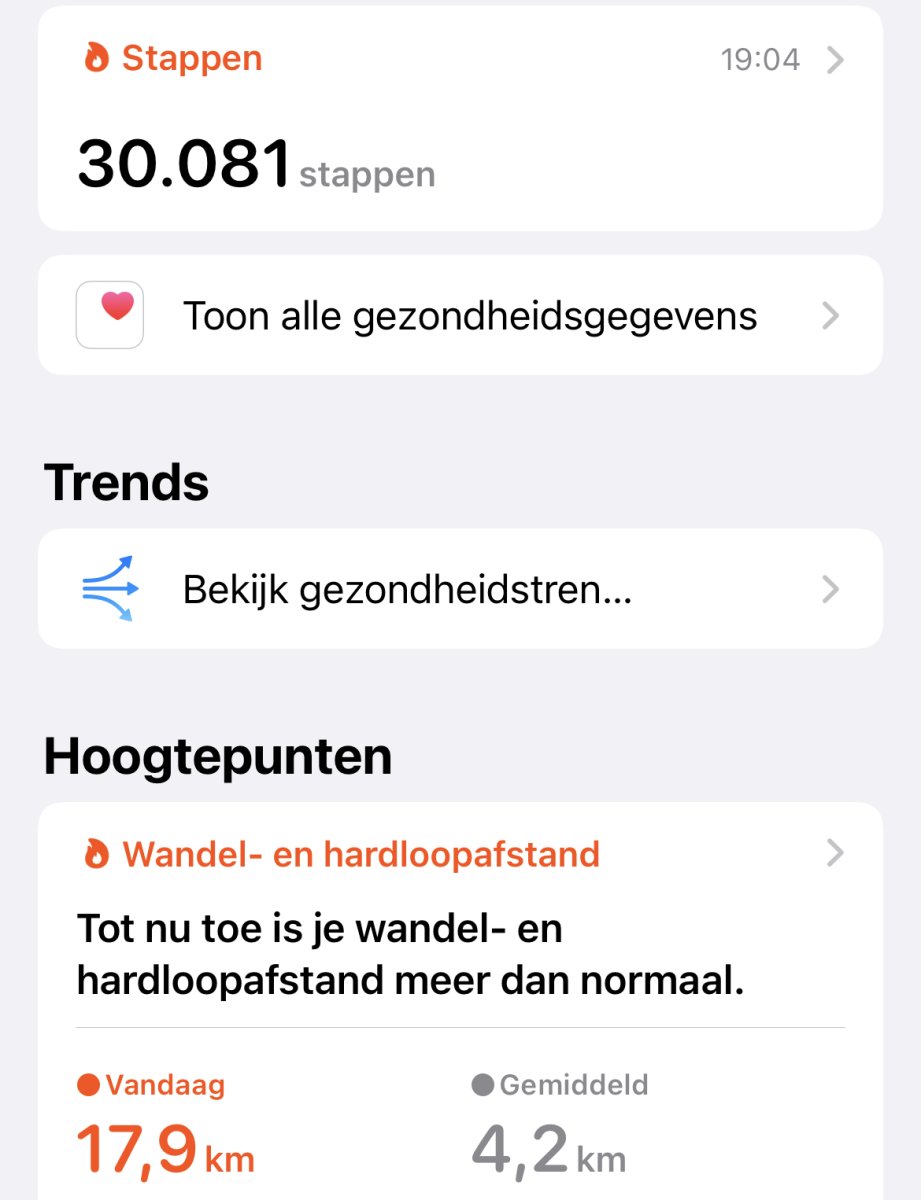
Task: Open the Stappen card showing 30.081 steps
Action: click(460, 118)
